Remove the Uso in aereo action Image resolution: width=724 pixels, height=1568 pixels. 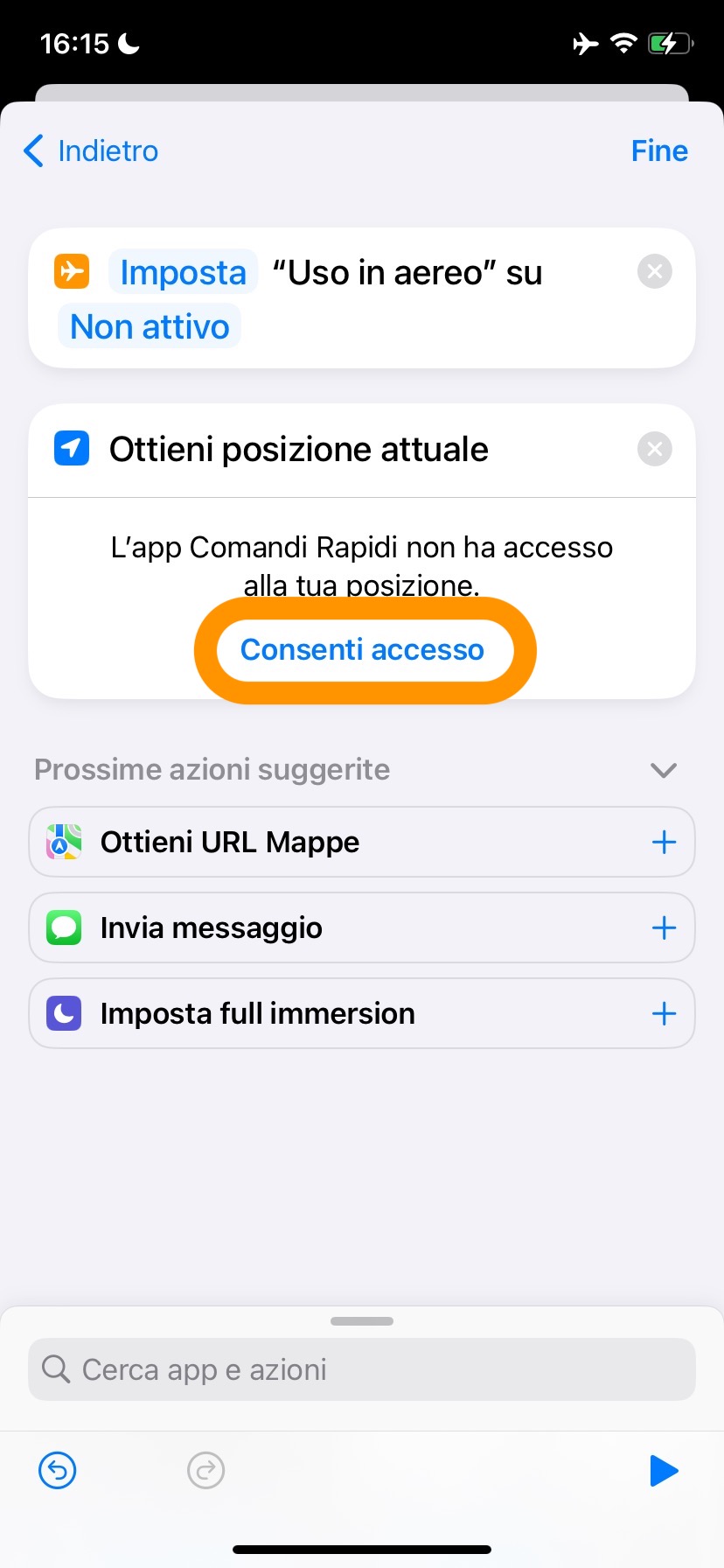pos(654,271)
